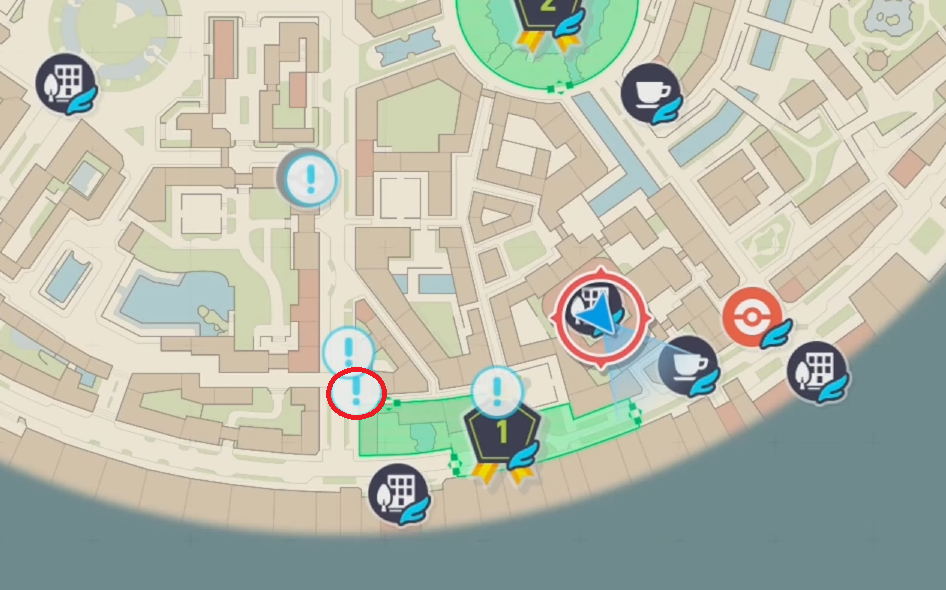This screenshot has width=946, height=590.
Task: Select the cafe marker beside the player arrow
Action: click(686, 362)
